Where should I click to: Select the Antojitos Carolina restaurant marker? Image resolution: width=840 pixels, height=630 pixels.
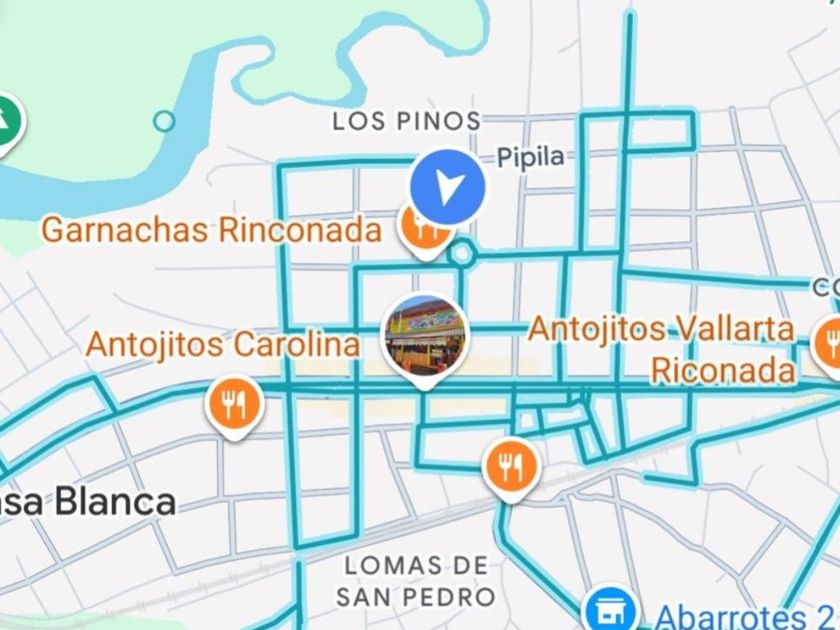[x=233, y=405]
